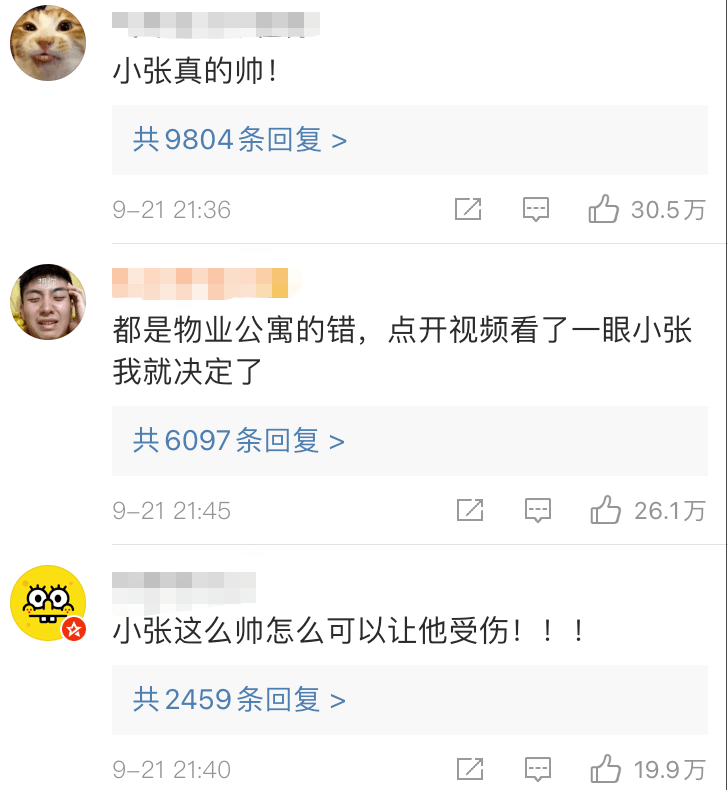Repost the comment 小张真的帅！
This screenshot has height=790, width=728.
coord(468,210)
